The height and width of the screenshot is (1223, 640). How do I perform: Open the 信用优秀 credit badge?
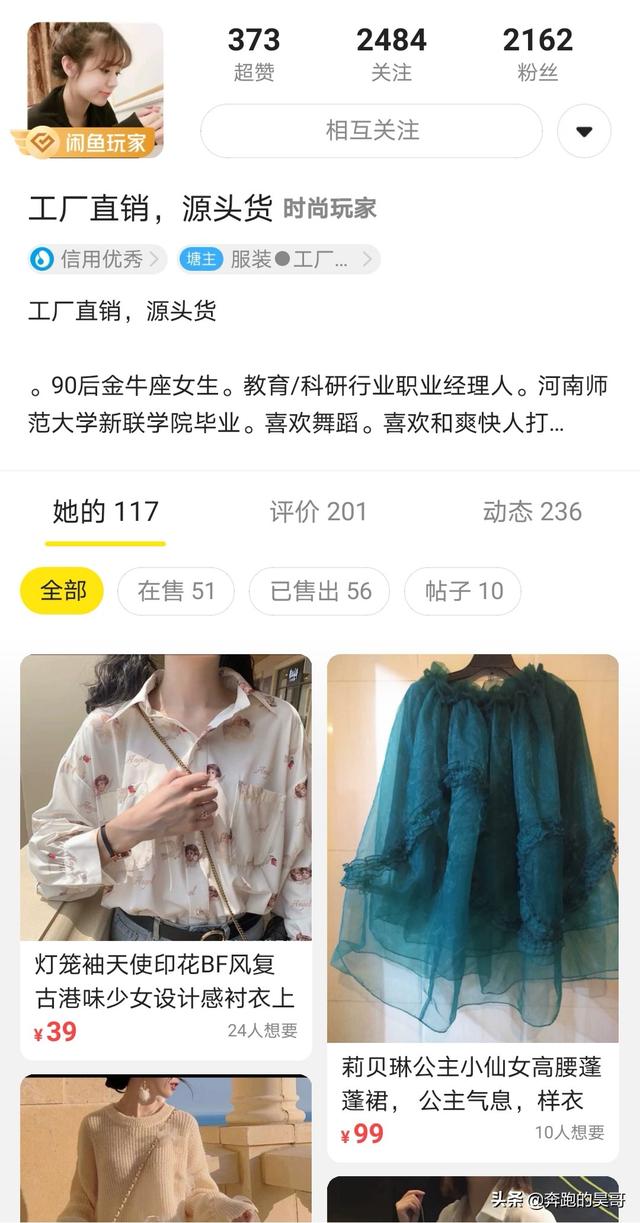tap(97, 260)
